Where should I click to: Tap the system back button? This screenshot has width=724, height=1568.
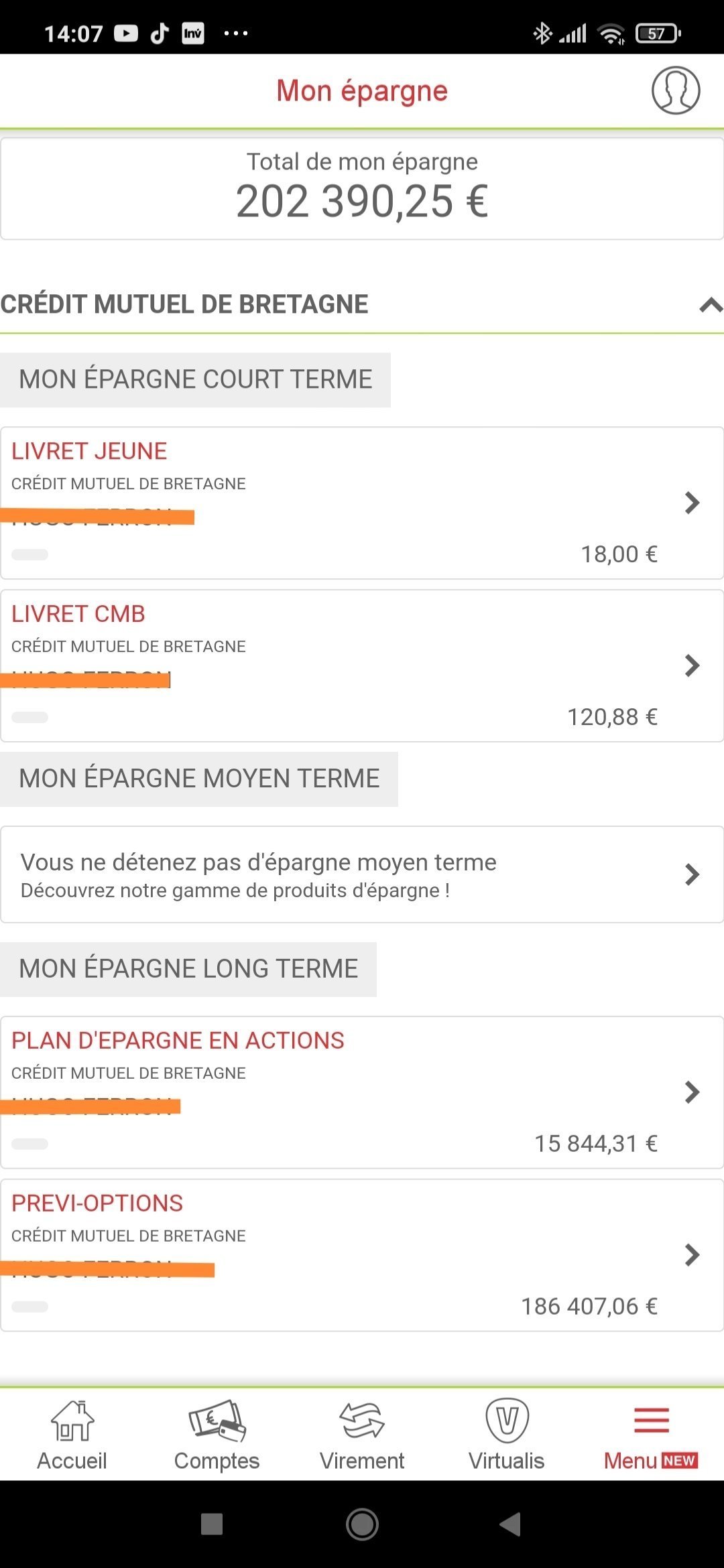point(511,1524)
